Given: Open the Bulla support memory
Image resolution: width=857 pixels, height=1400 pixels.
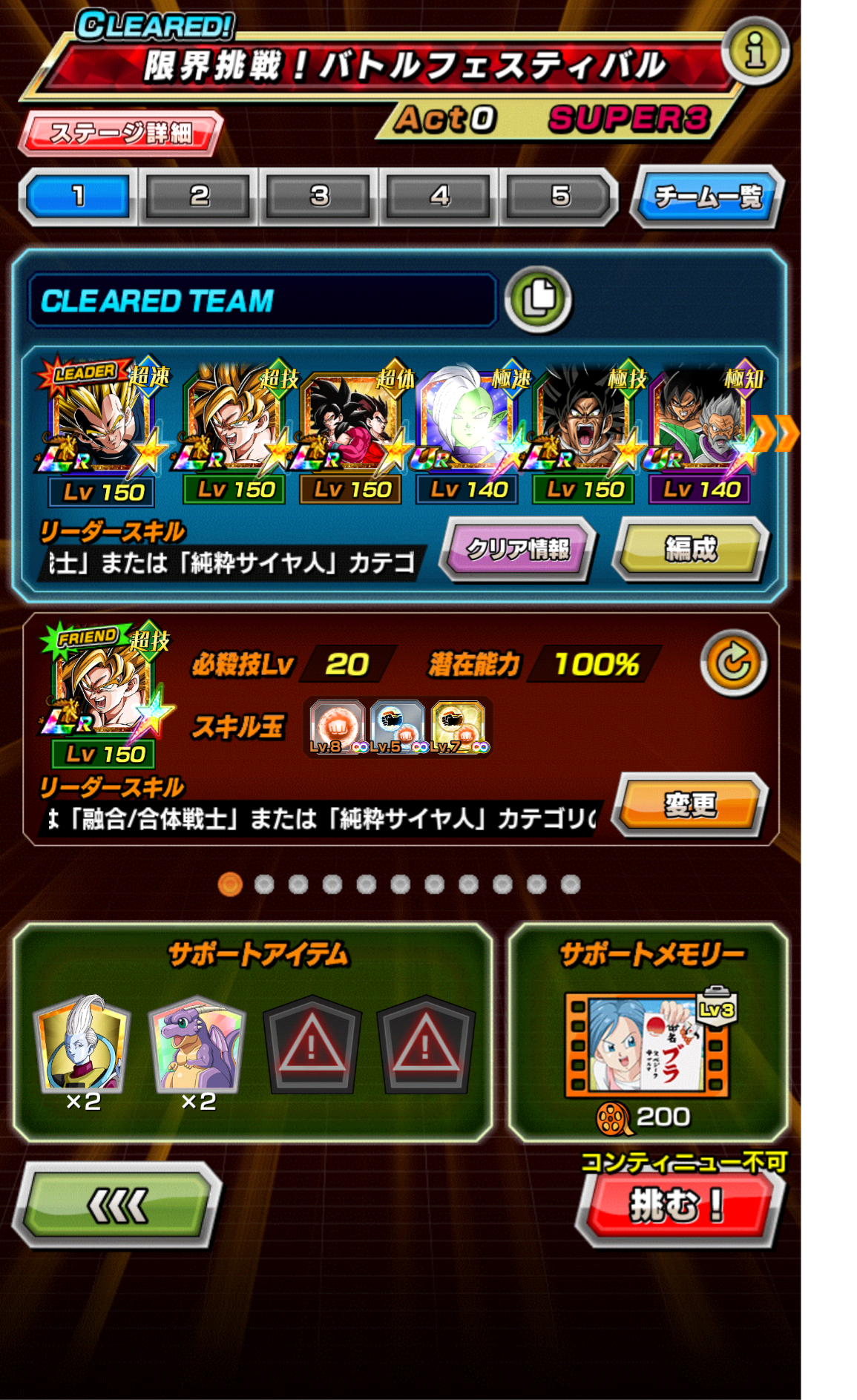Looking at the screenshot, I should coord(647,1045).
